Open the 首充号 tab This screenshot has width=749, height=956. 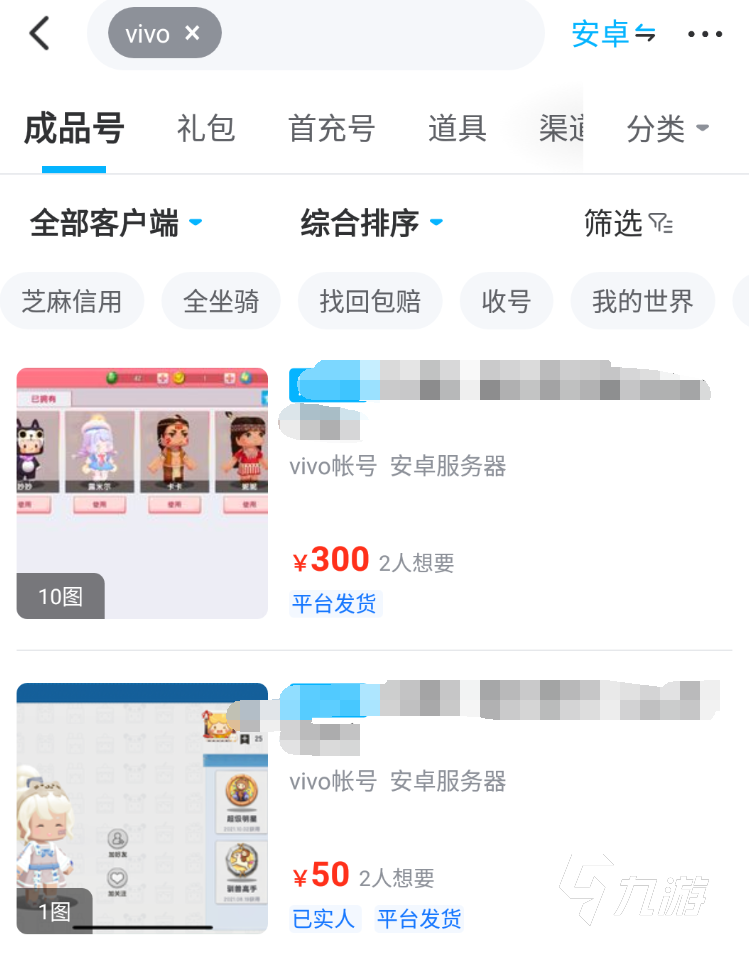click(331, 129)
